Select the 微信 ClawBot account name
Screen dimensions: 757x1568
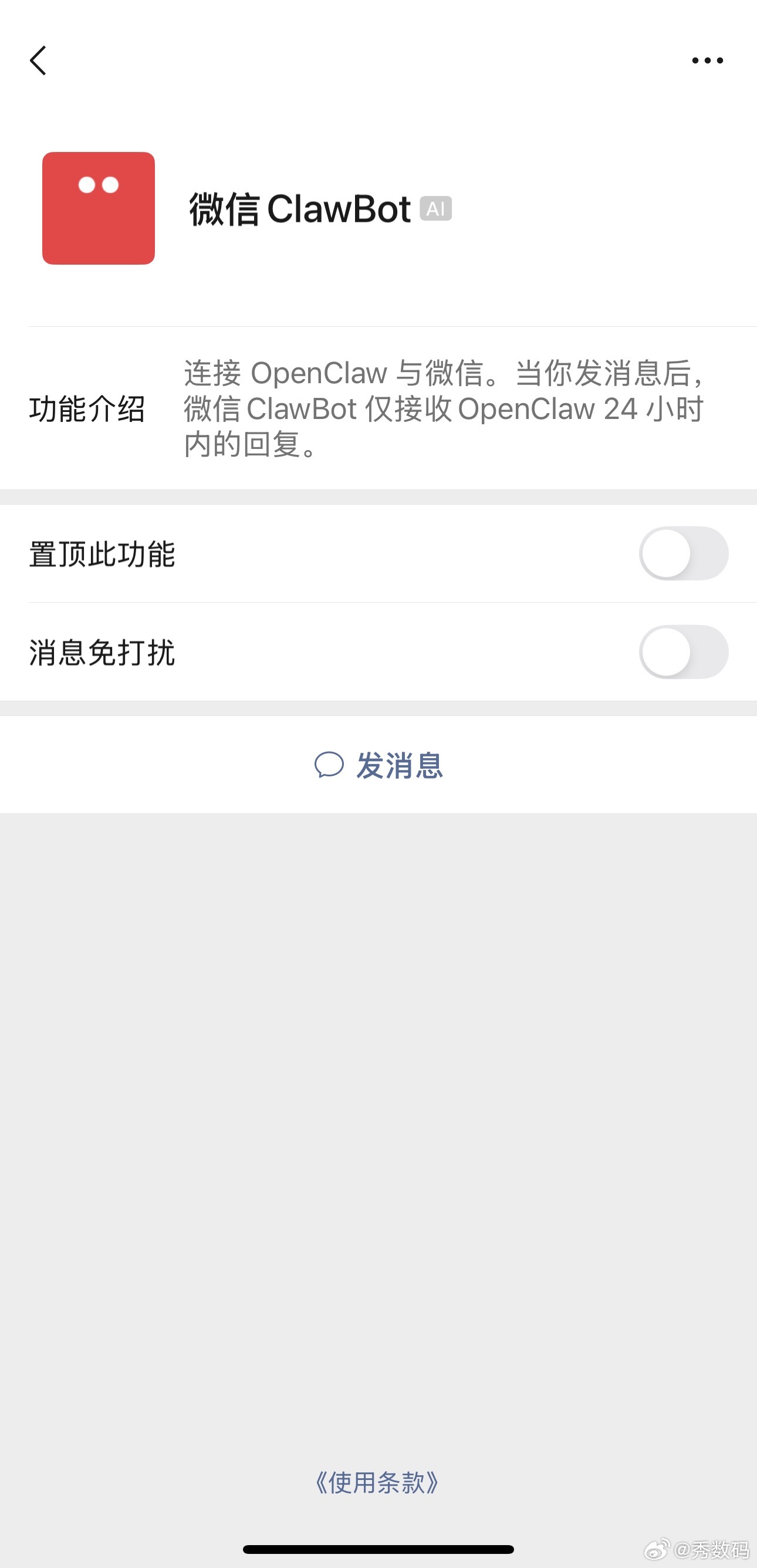point(299,209)
